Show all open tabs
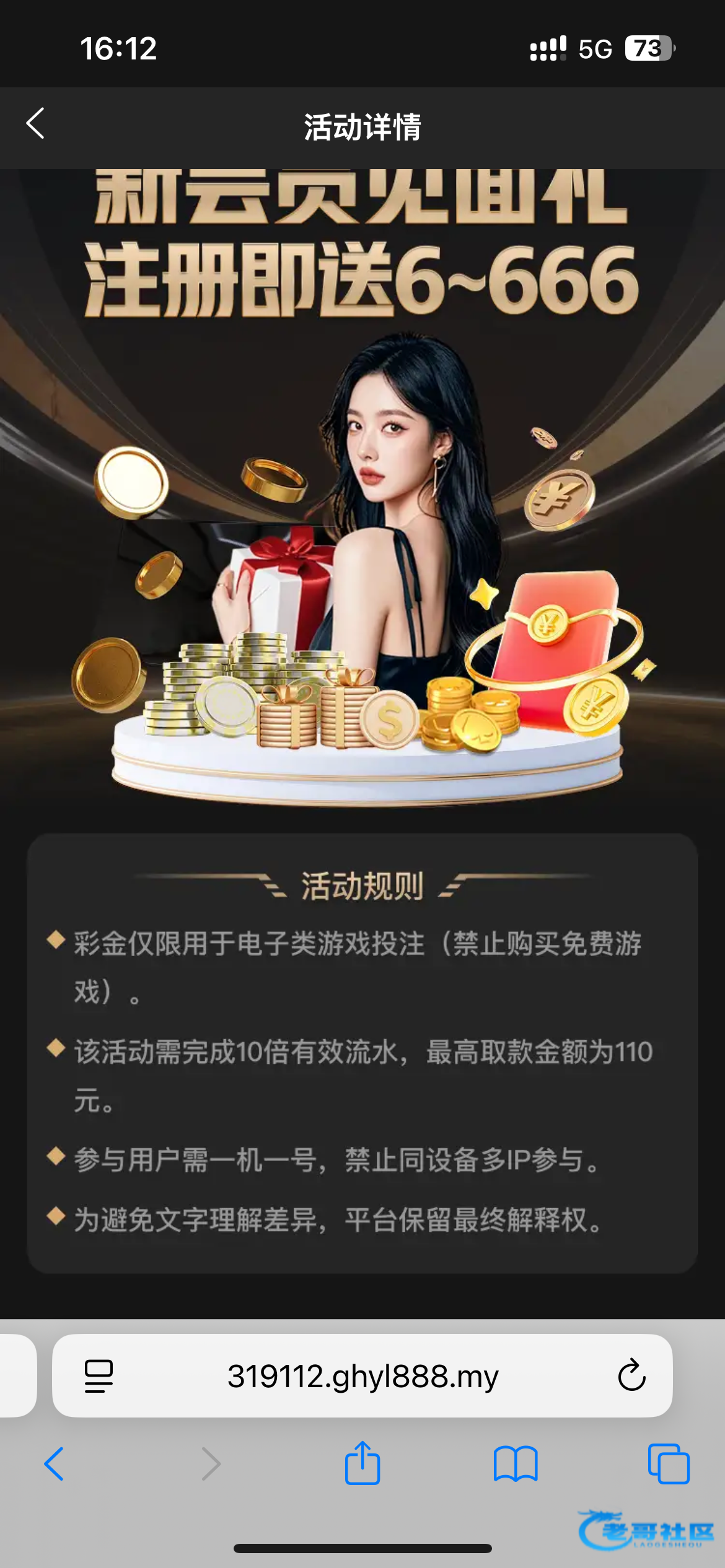Screen dimensions: 725x1568 point(668,1464)
